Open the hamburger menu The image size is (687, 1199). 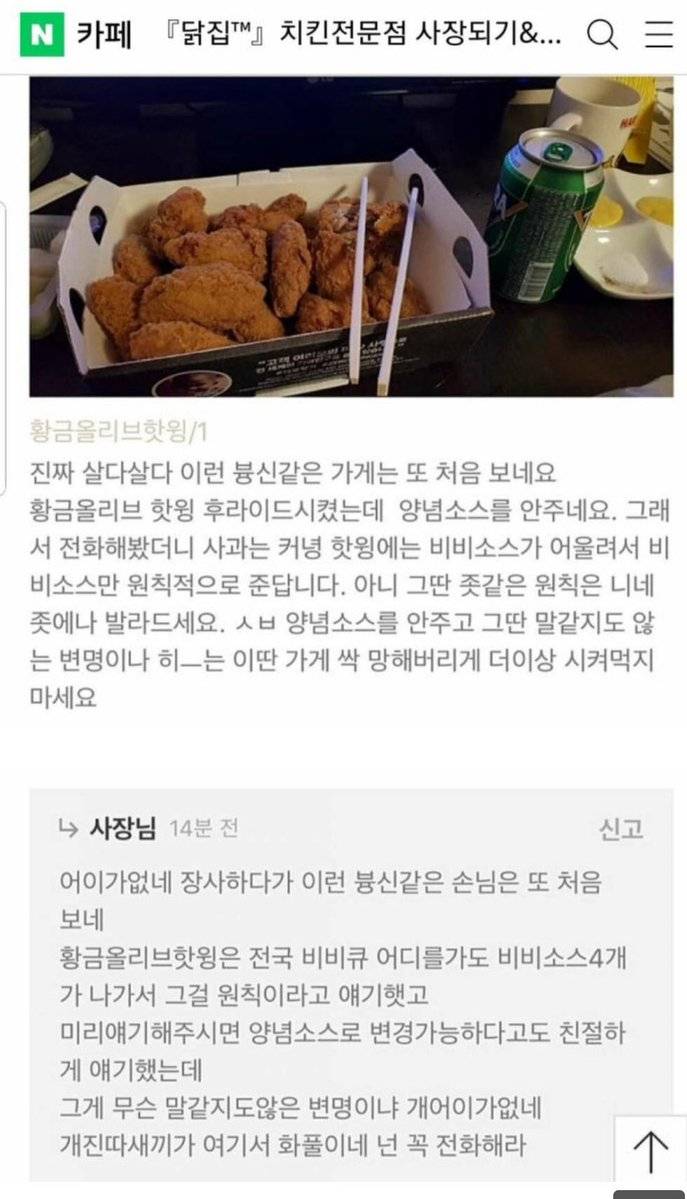click(658, 36)
